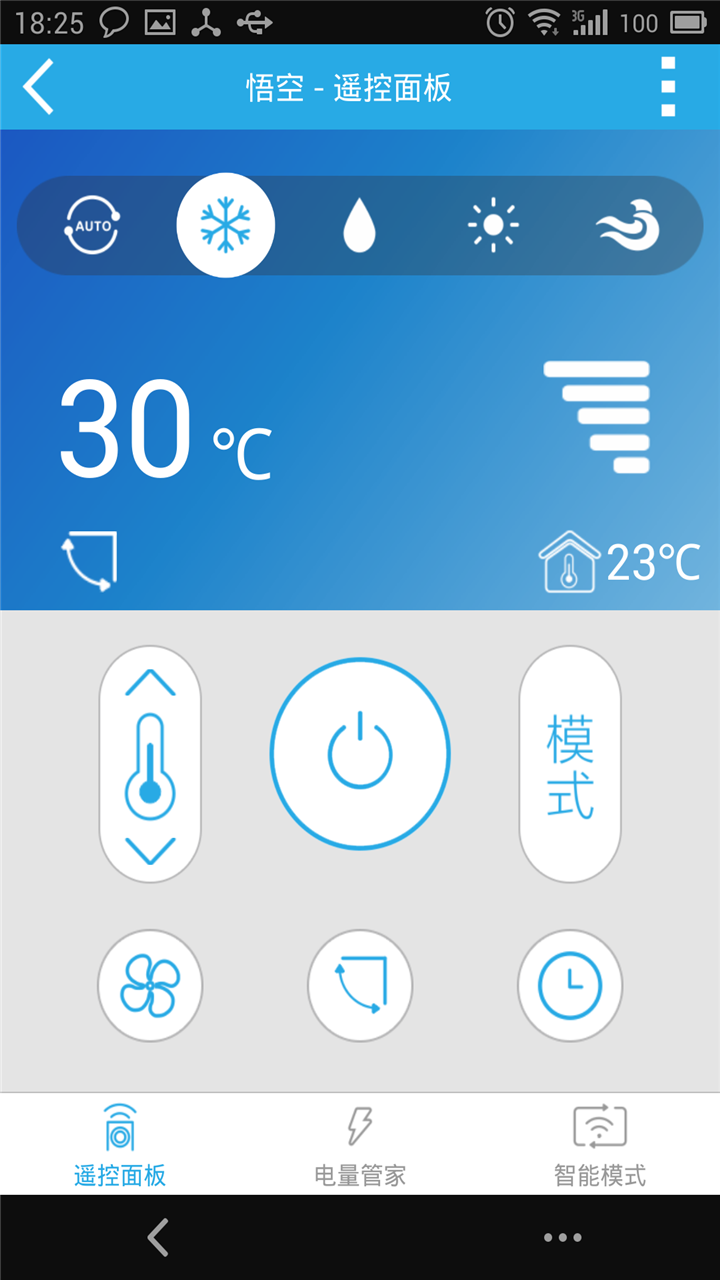720x1280 pixels.
Task: Toggle the air conditioner power button
Action: [360, 754]
